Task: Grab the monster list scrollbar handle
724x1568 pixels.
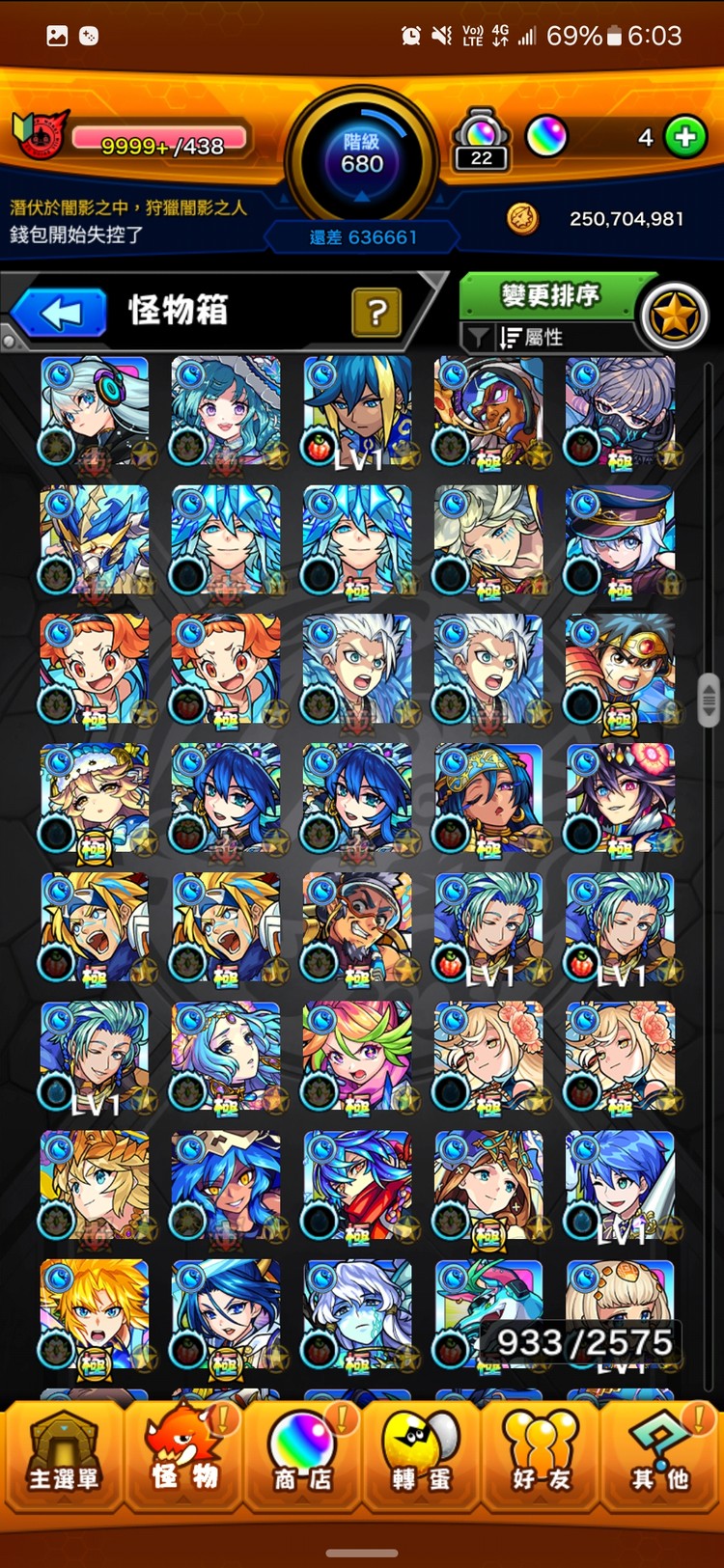Action: [x=709, y=699]
